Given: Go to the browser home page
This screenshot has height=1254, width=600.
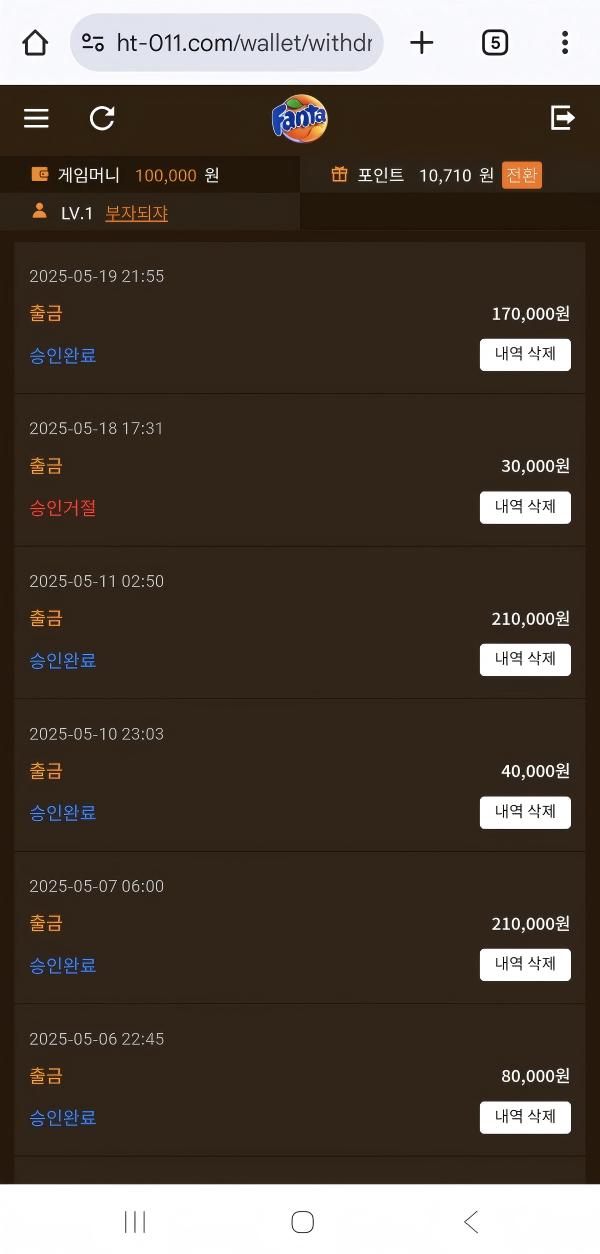Looking at the screenshot, I should coord(35,43).
